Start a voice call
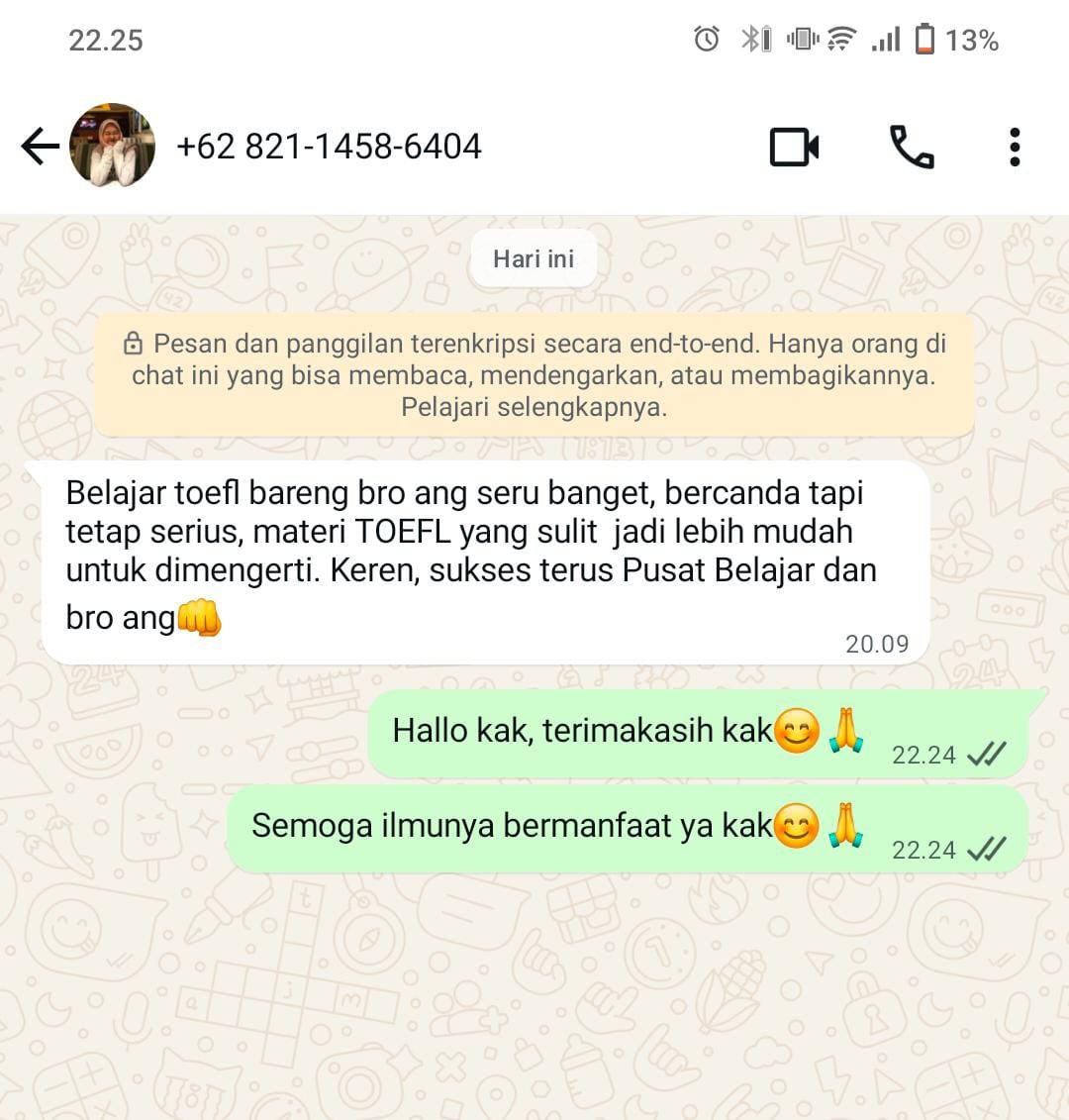 click(x=911, y=148)
